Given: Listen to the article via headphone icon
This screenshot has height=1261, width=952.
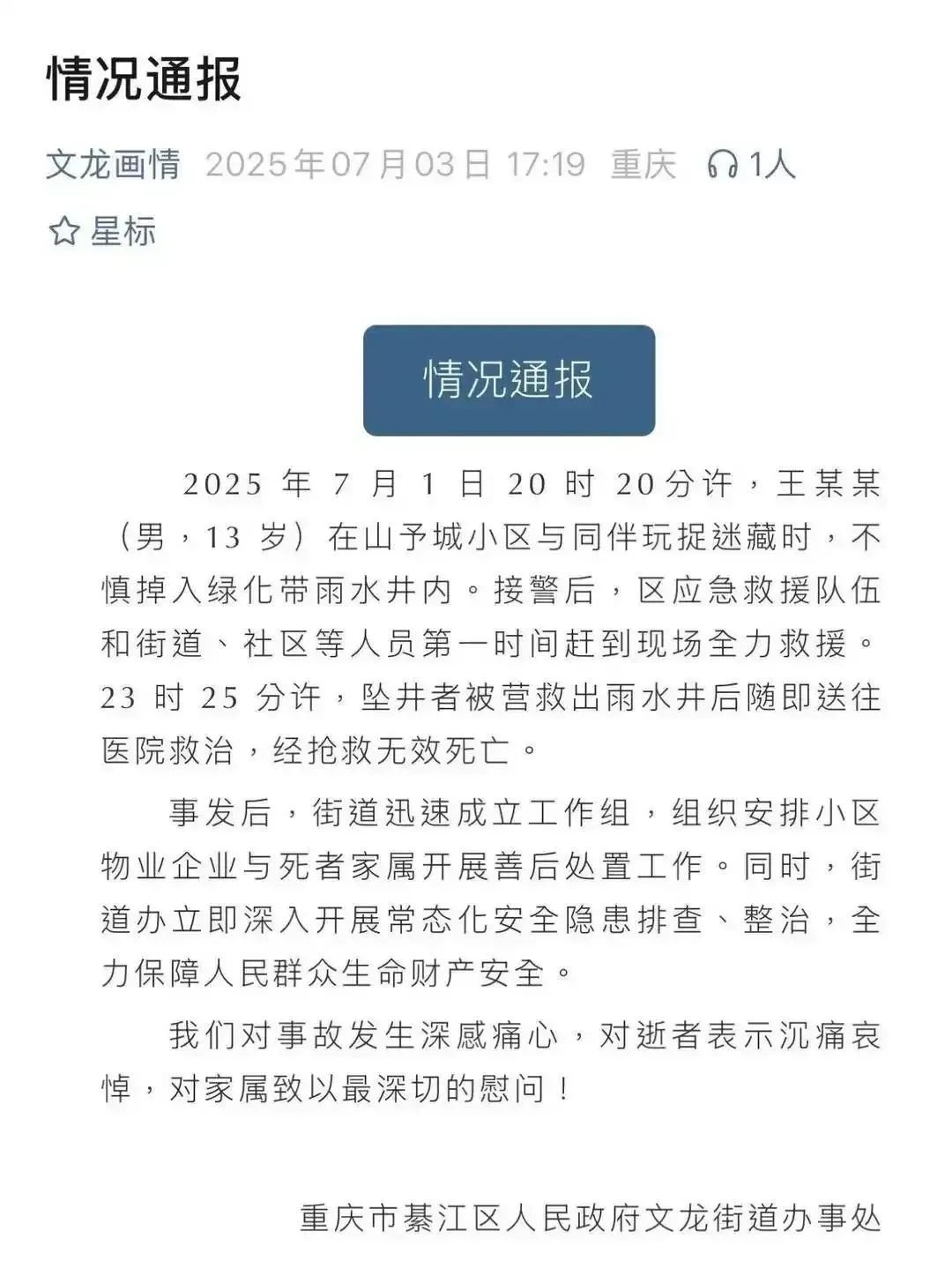Looking at the screenshot, I should coord(723,165).
